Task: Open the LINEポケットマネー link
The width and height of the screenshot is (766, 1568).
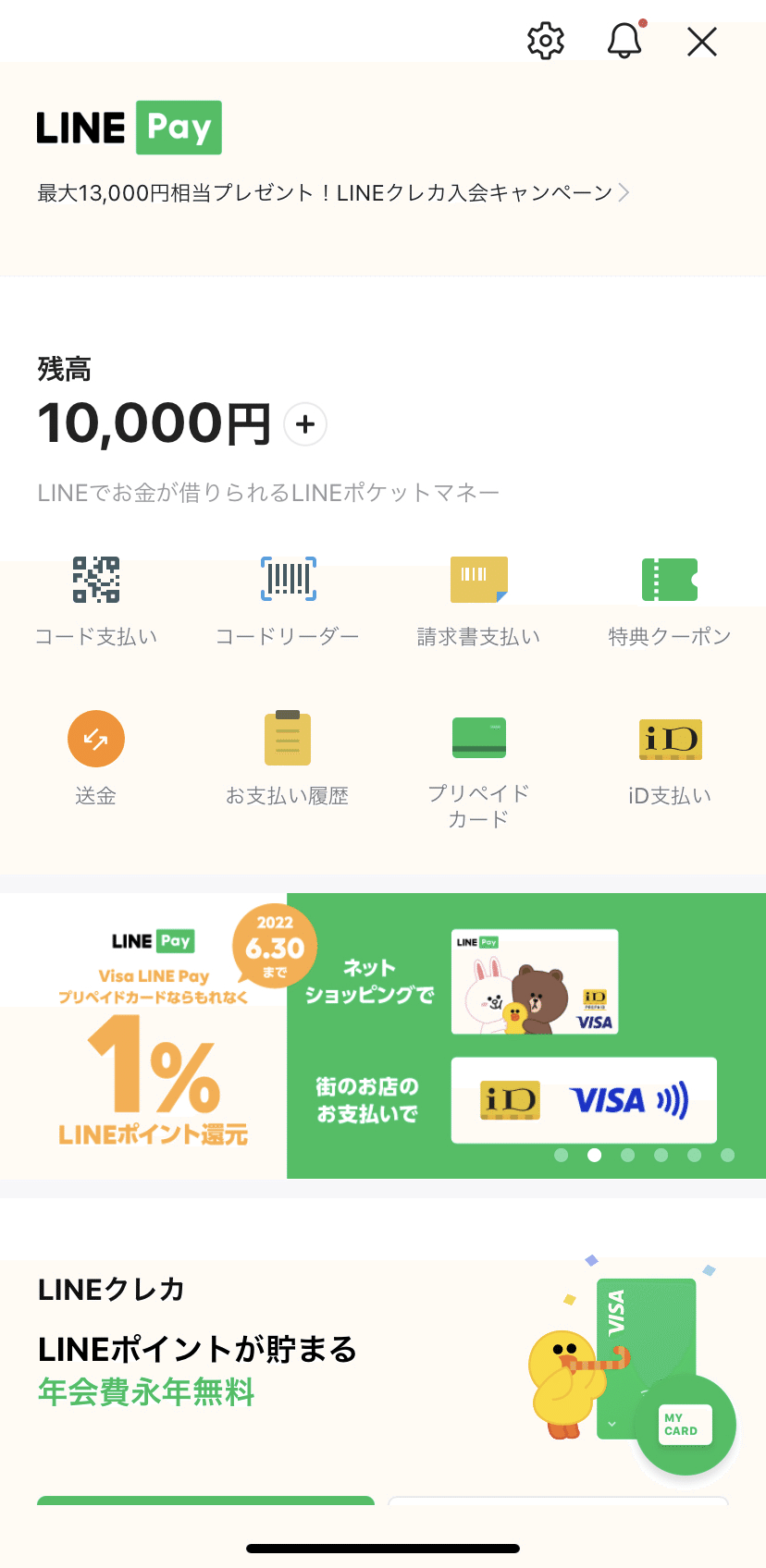Action: 268,493
